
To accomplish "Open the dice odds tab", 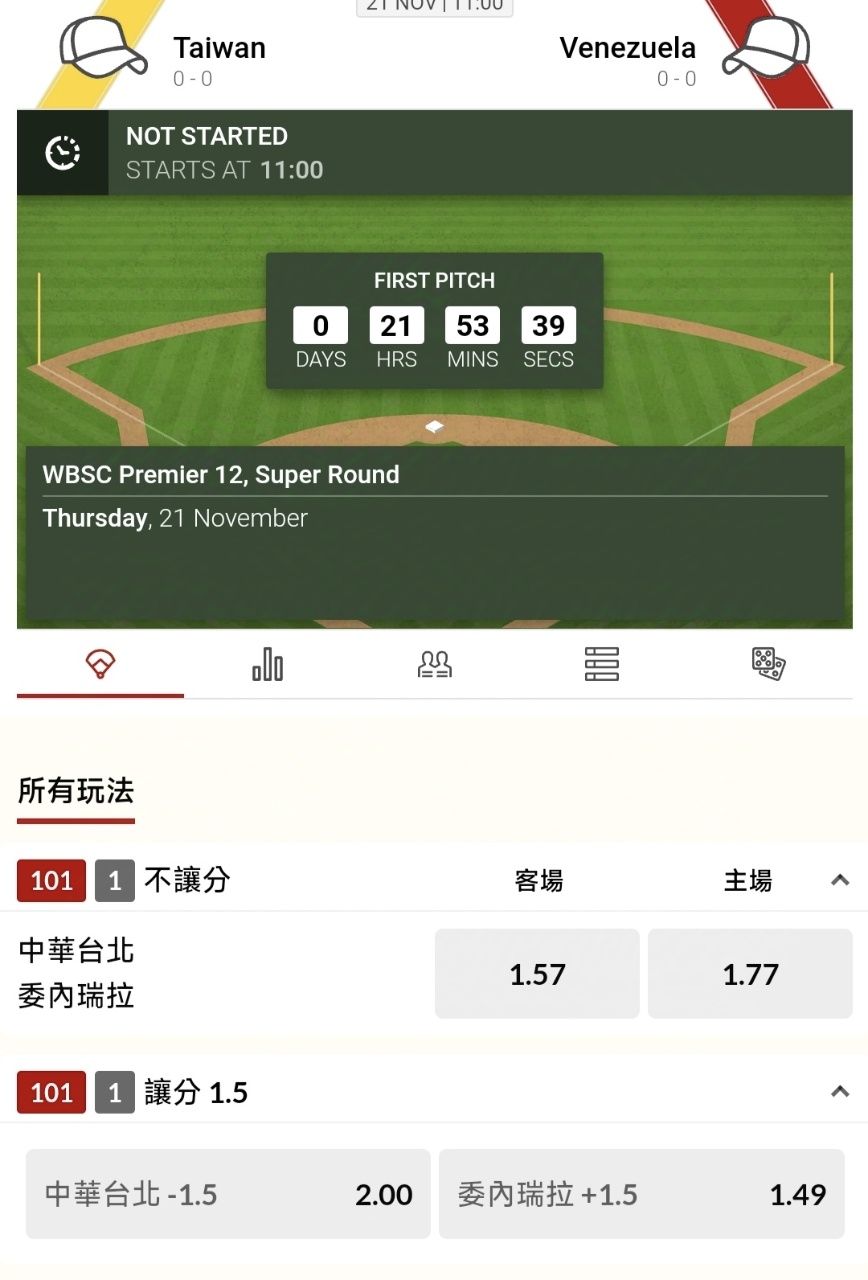I will (x=768, y=664).
